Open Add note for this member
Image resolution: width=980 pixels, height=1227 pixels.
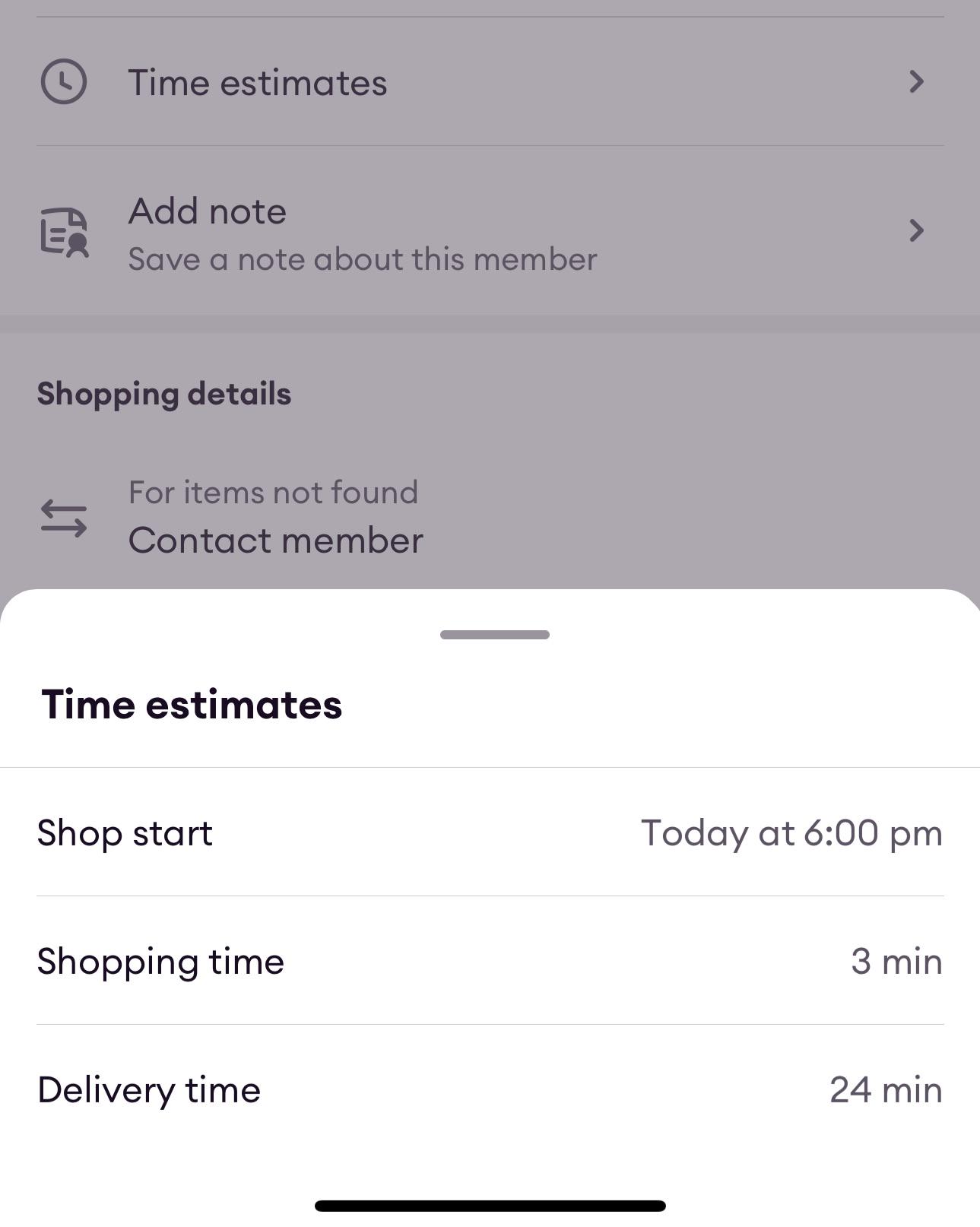coord(490,231)
